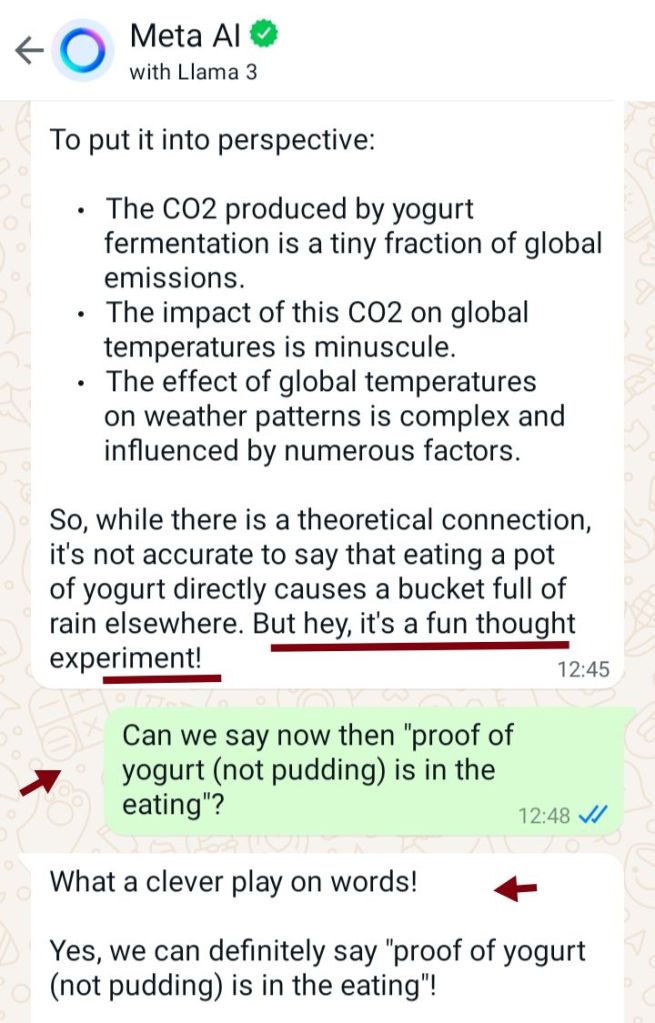
Task: Go back to the chat list
Action: (29, 51)
